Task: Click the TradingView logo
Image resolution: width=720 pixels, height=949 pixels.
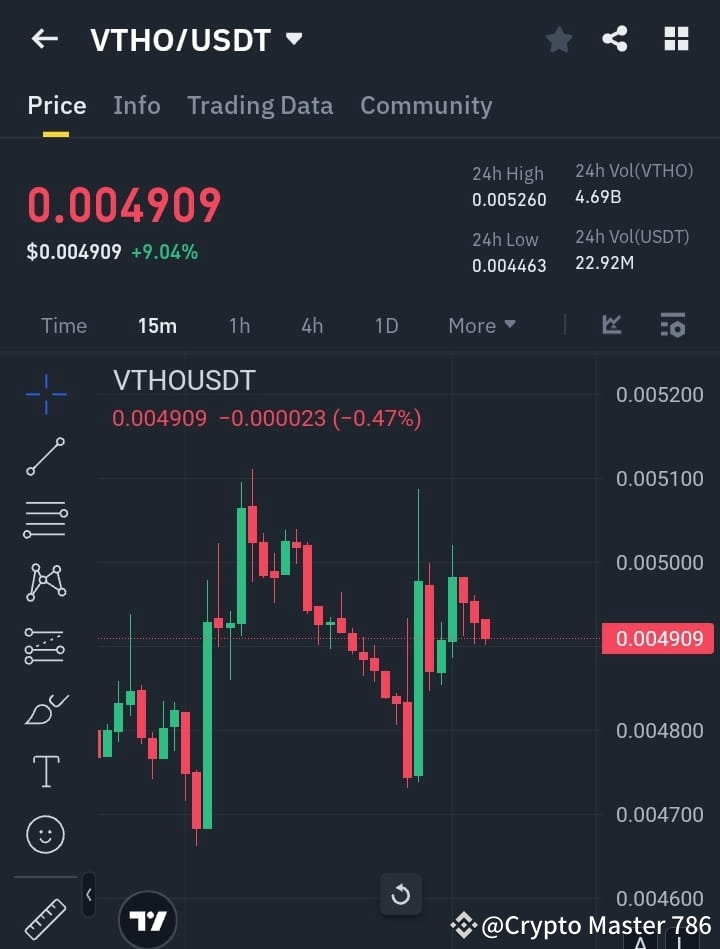Action: pyautogui.click(x=148, y=917)
